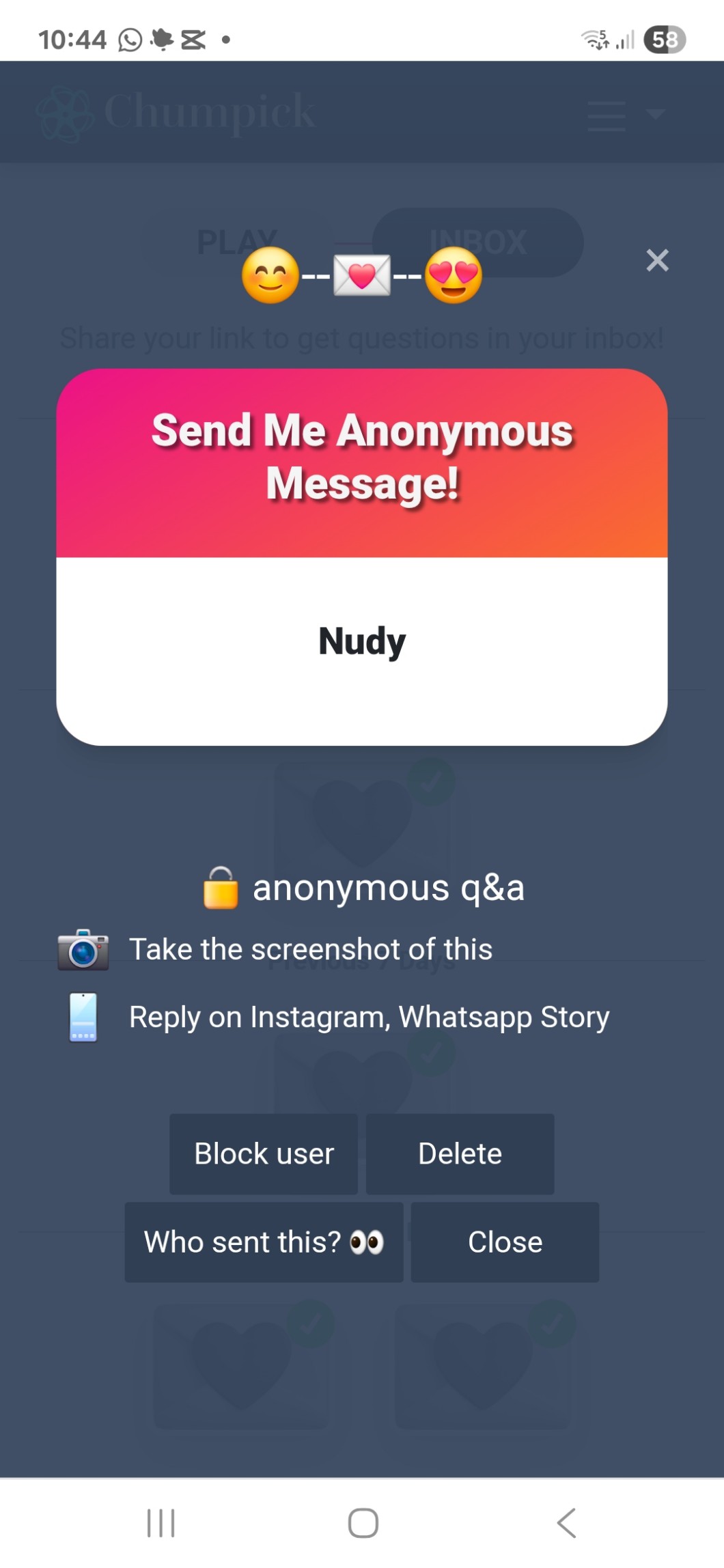
Task: Tap 'Who sent this?' button
Action: [x=264, y=1242]
